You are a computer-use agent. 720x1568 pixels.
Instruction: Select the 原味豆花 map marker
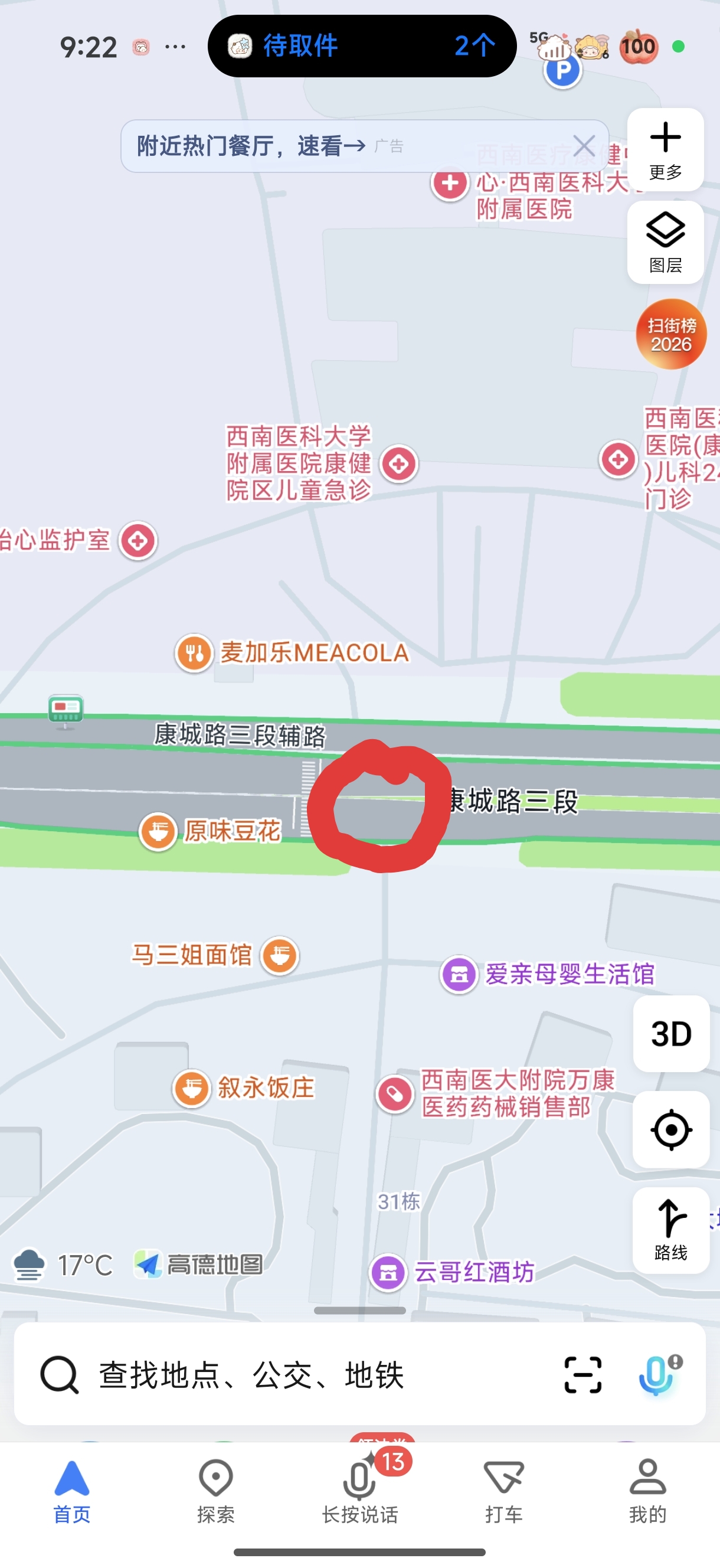point(158,831)
